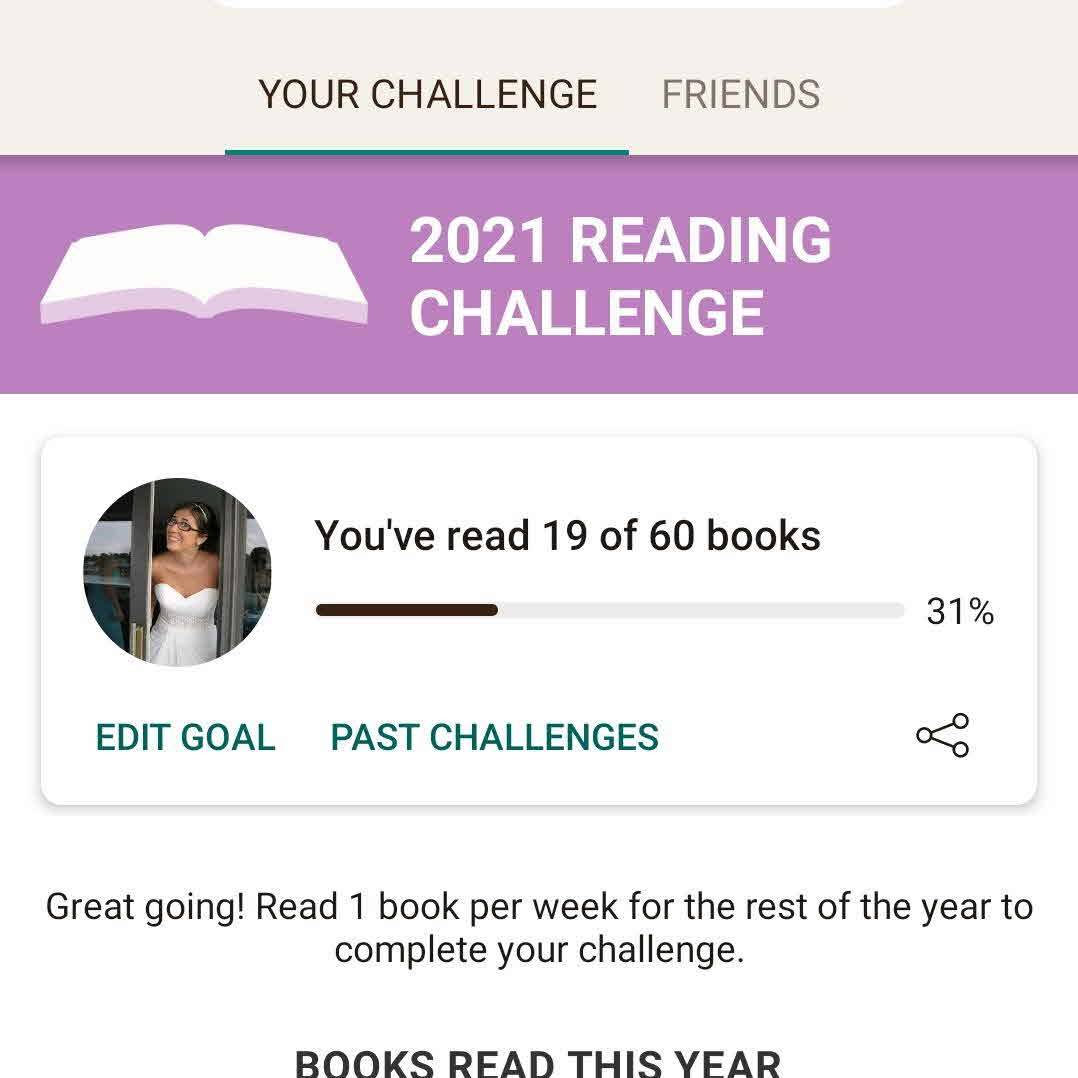
Task: Select the Your Challenge tab
Action: tap(427, 95)
